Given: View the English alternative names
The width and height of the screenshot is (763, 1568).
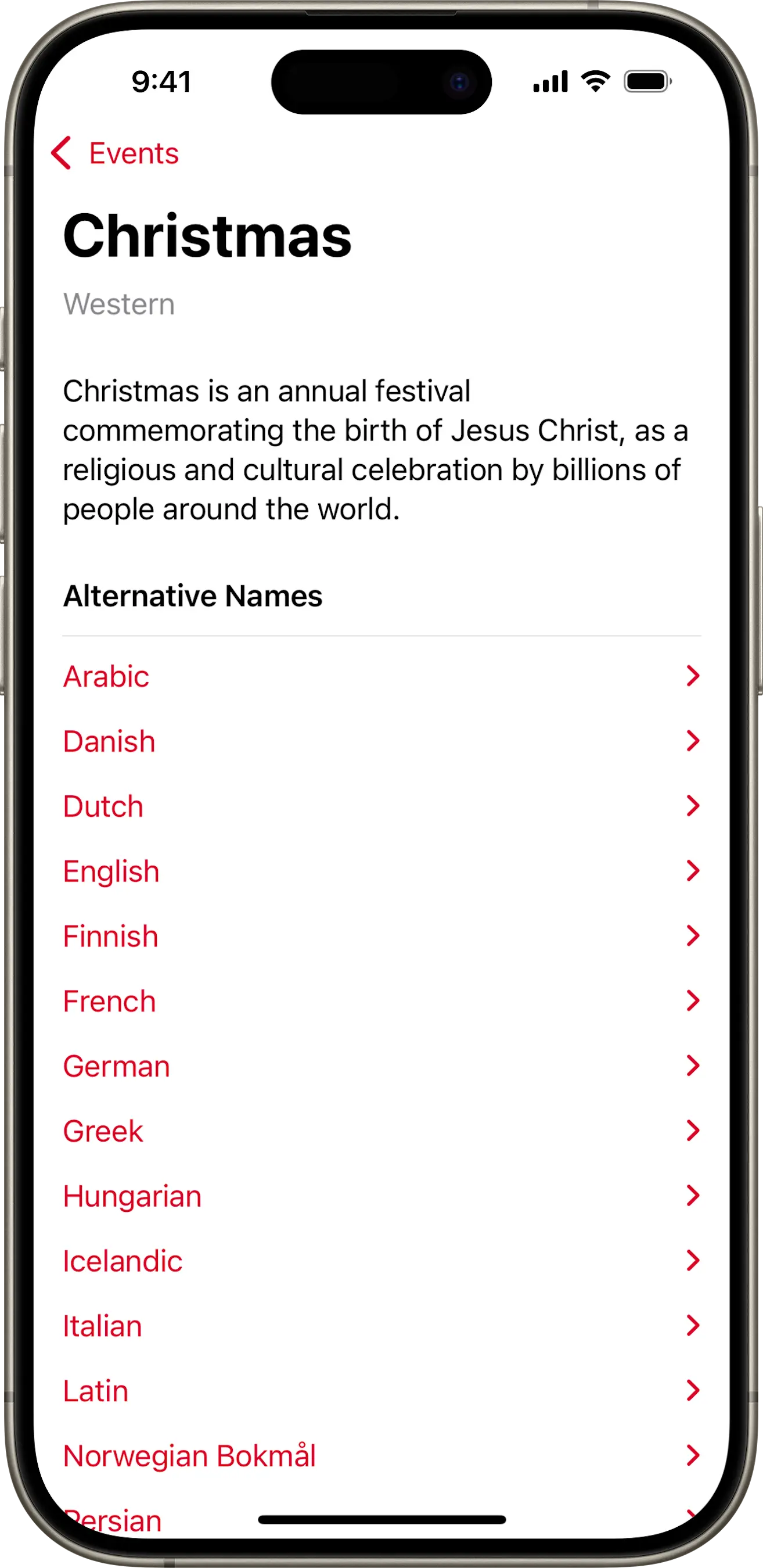Looking at the screenshot, I should 381,871.
